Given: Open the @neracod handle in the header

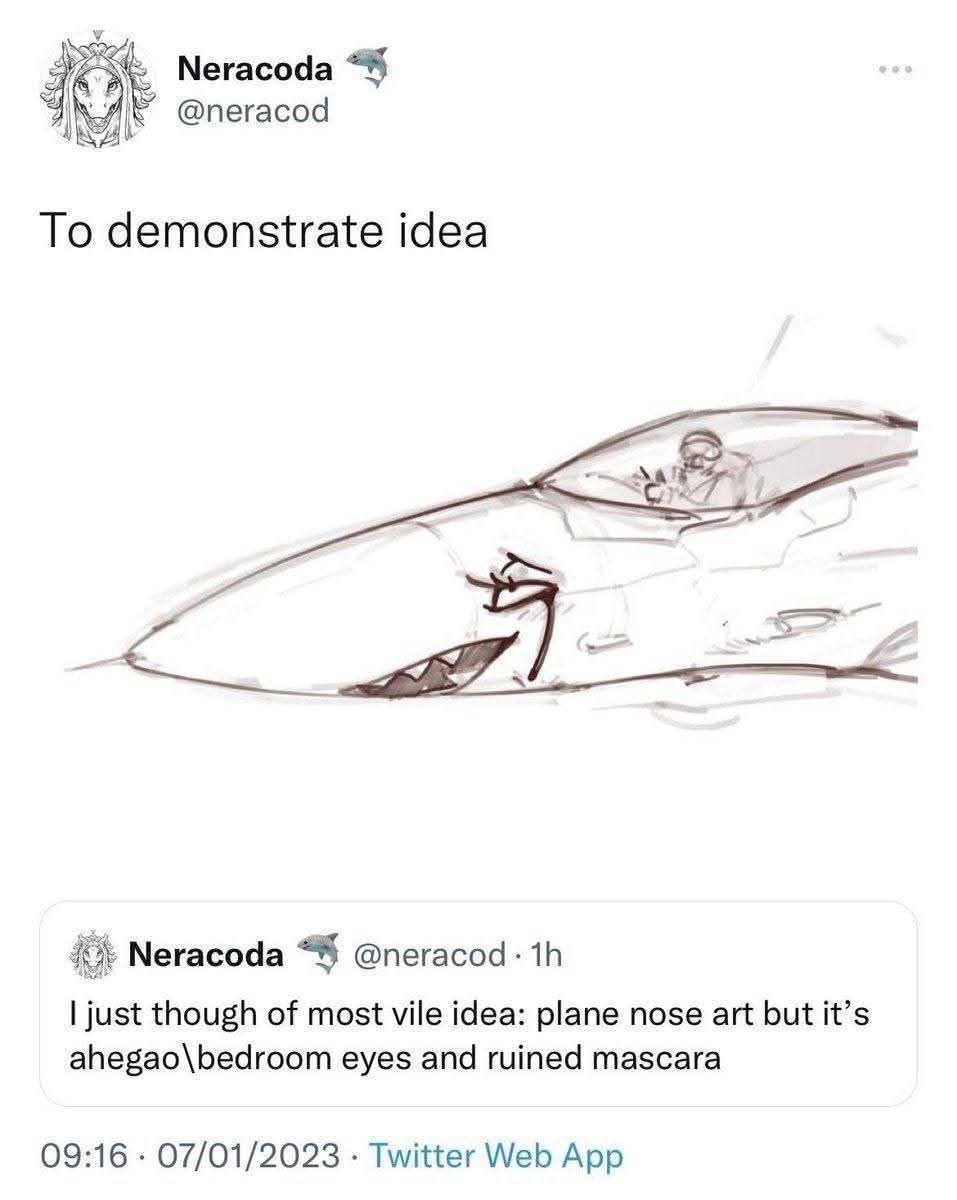Looking at the screenshot, I should 252,110.
